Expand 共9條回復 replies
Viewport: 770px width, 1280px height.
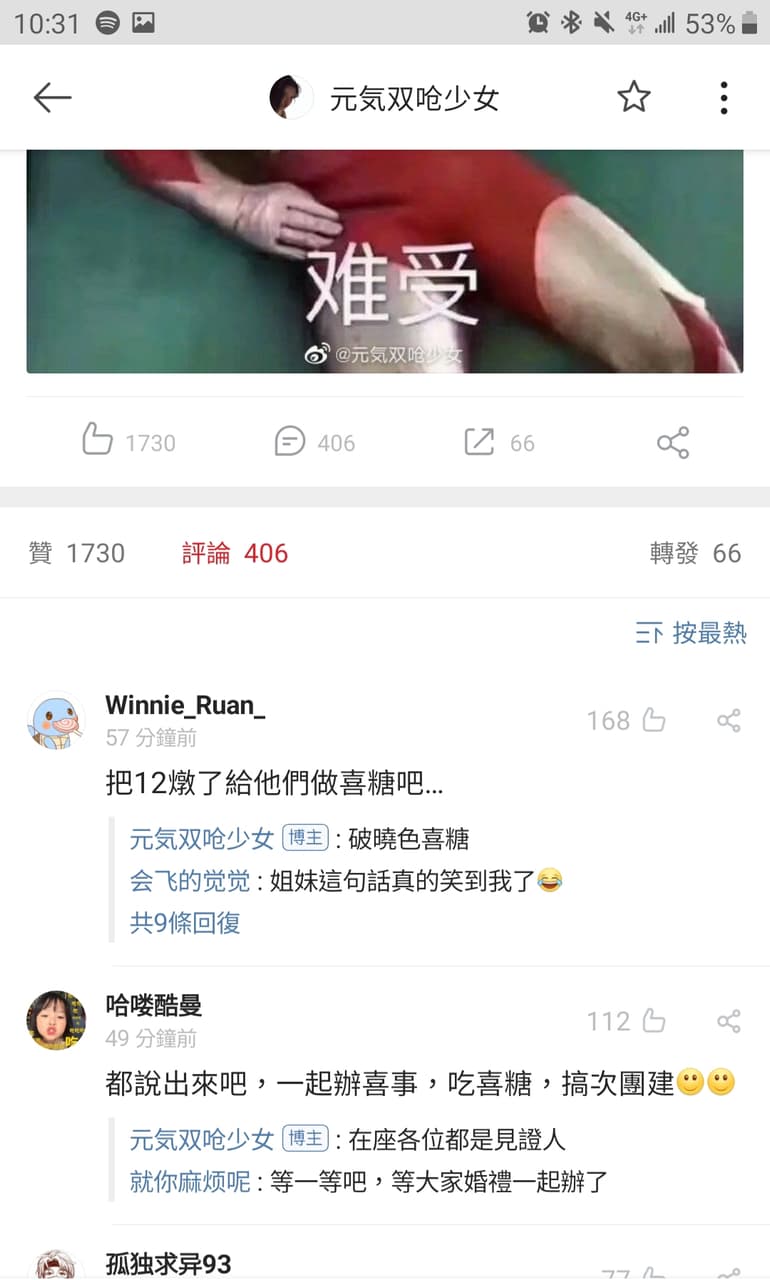pos(185,922)
